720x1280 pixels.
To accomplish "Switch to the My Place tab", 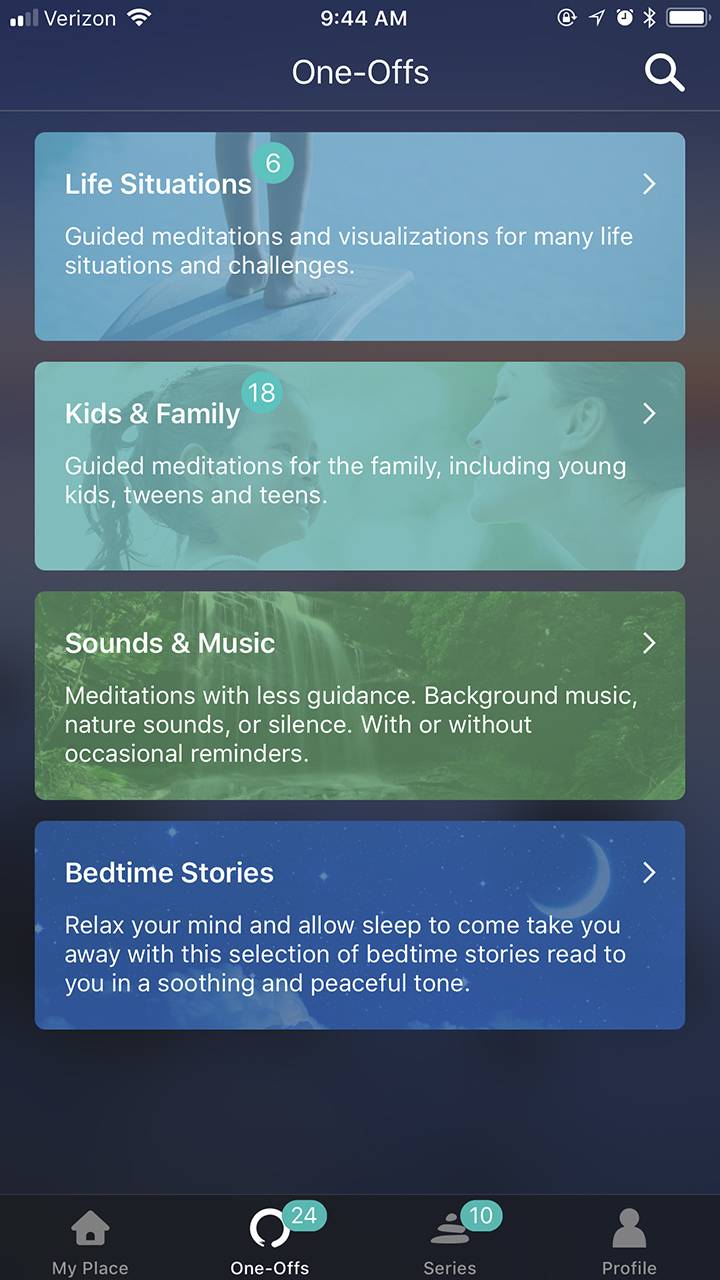I will point(90,1240).
